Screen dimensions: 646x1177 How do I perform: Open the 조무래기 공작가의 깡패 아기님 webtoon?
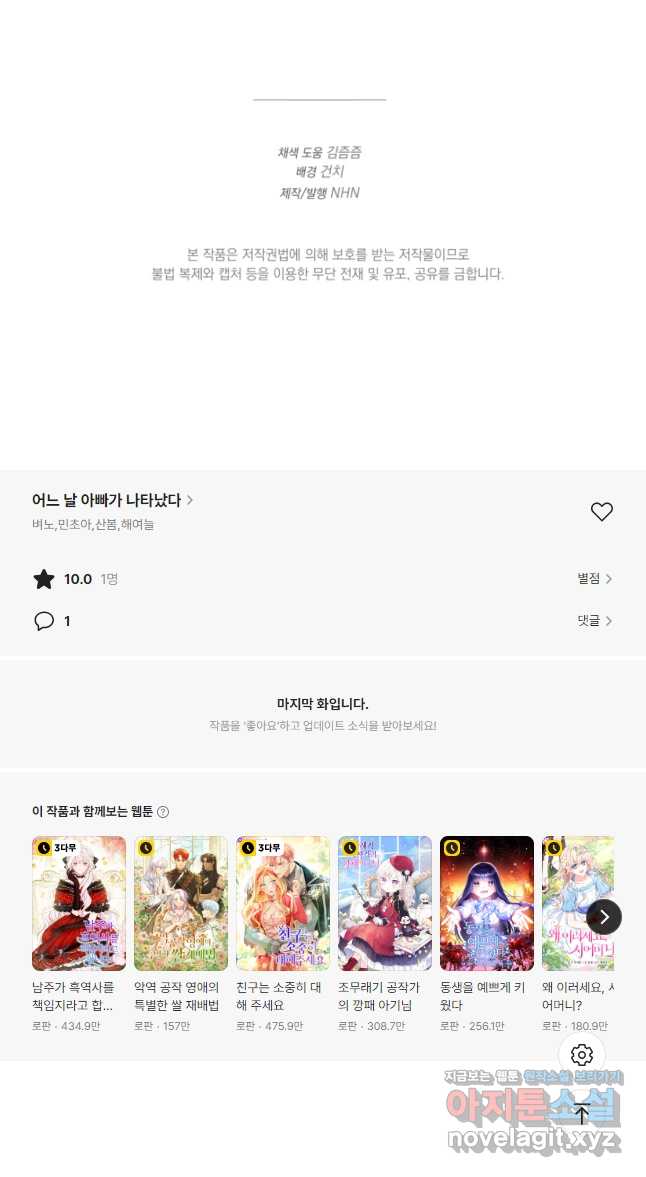coord(385,904)
